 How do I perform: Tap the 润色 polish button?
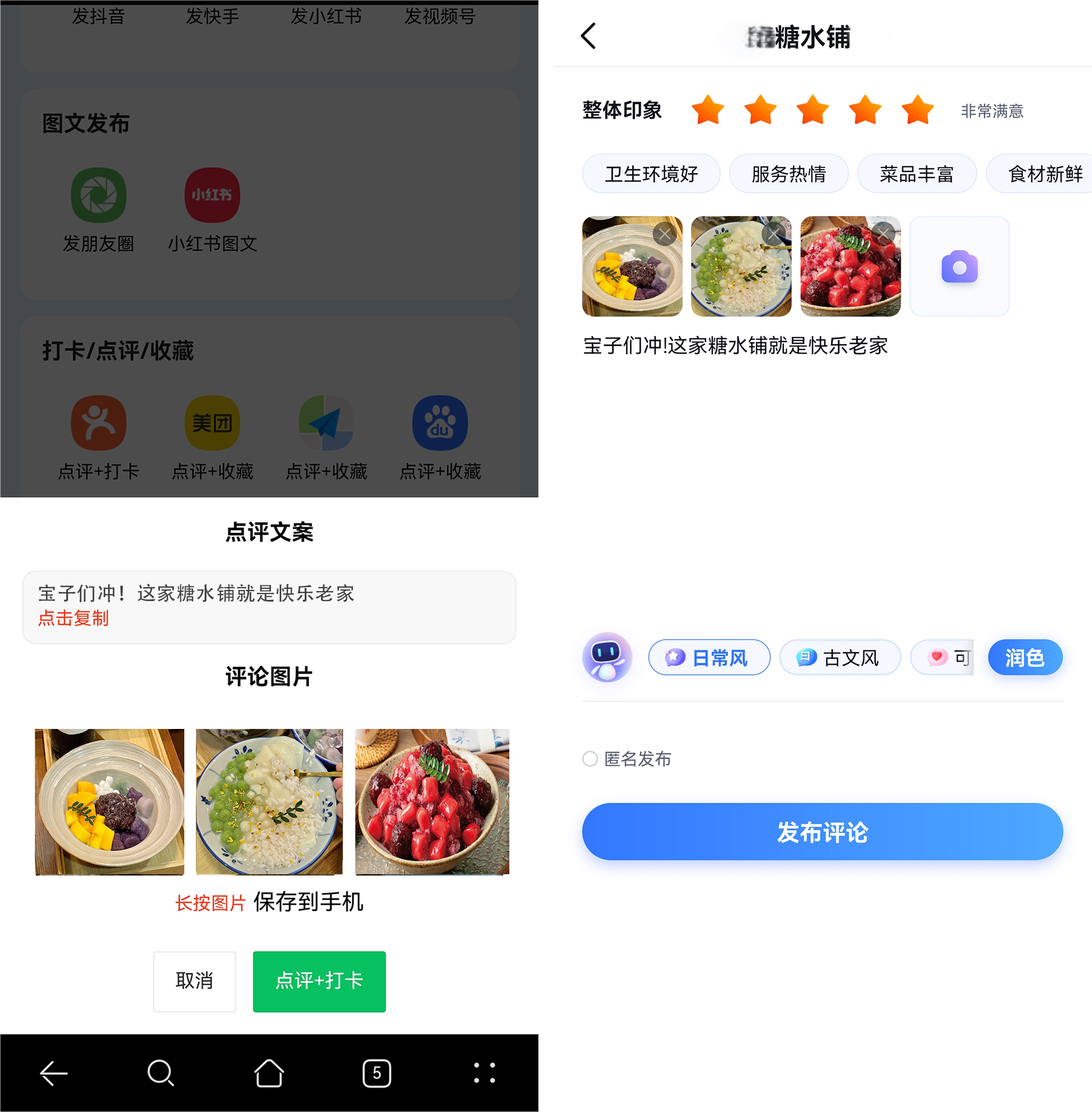point(1025,657)
